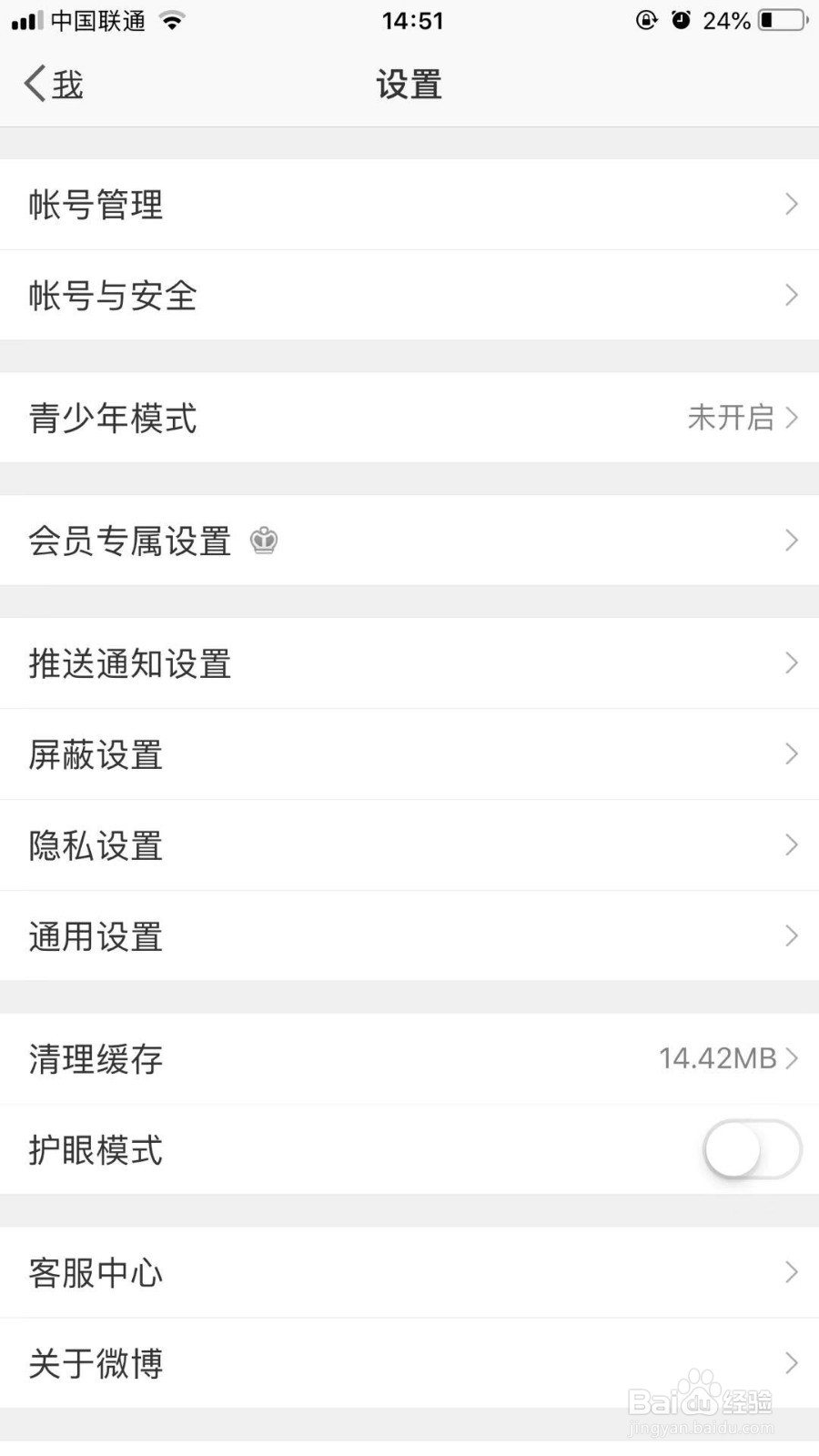The image size is (819, 1456).
Task: Tap 关于微博 at the bottom
Action: click(x=409, y=1363)
